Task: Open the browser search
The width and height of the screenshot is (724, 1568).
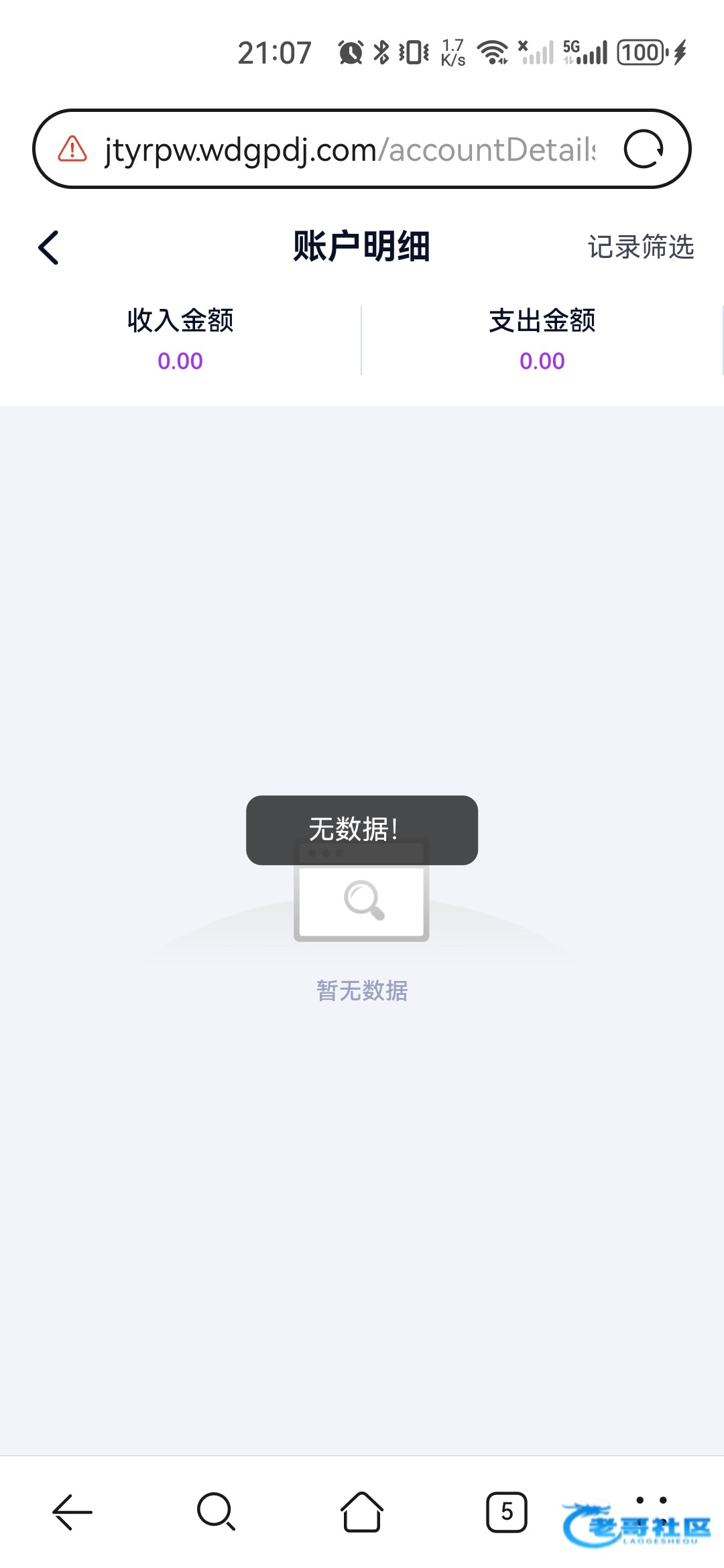Action: point(216,1512)
